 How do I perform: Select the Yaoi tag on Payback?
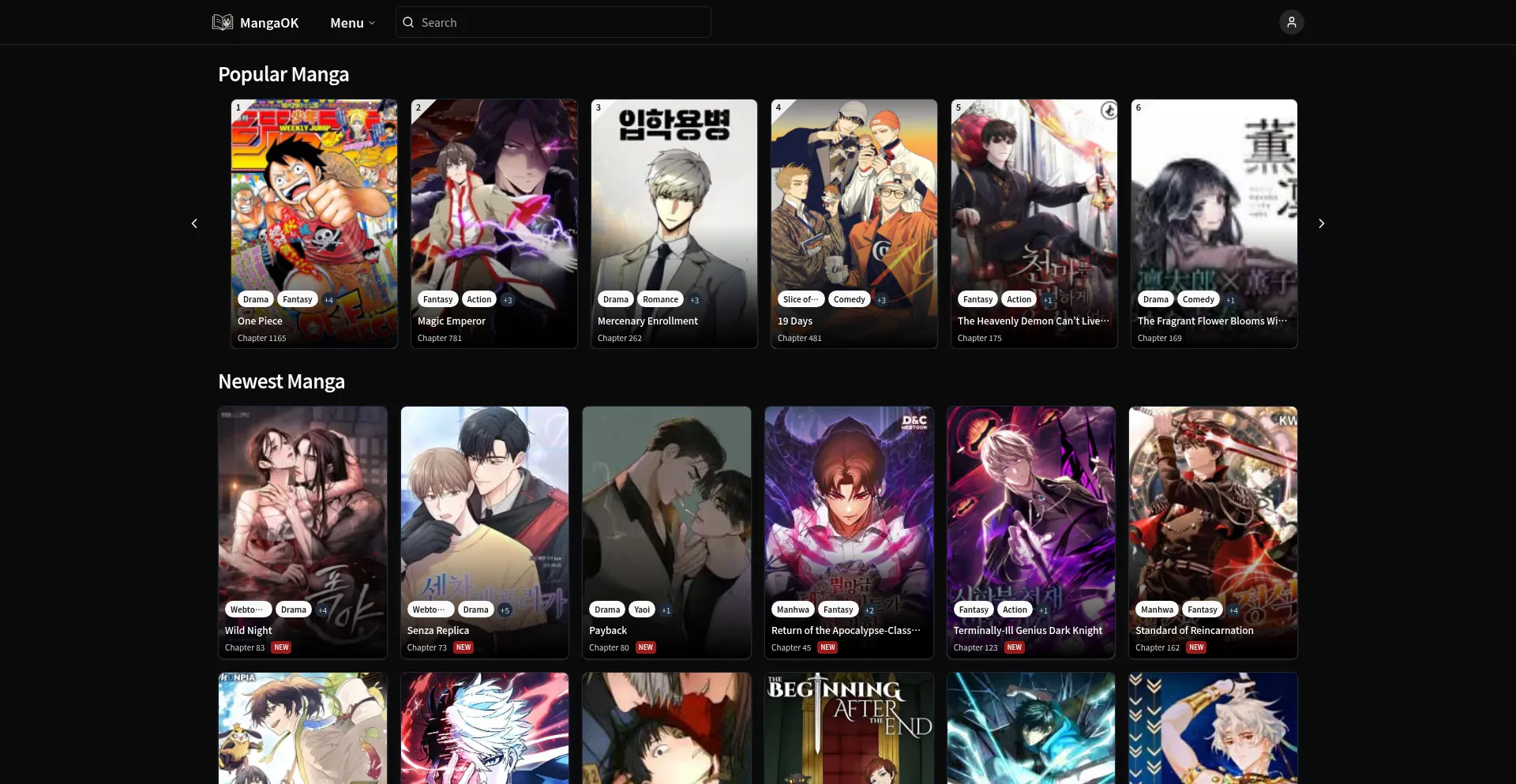click(642, 610)
